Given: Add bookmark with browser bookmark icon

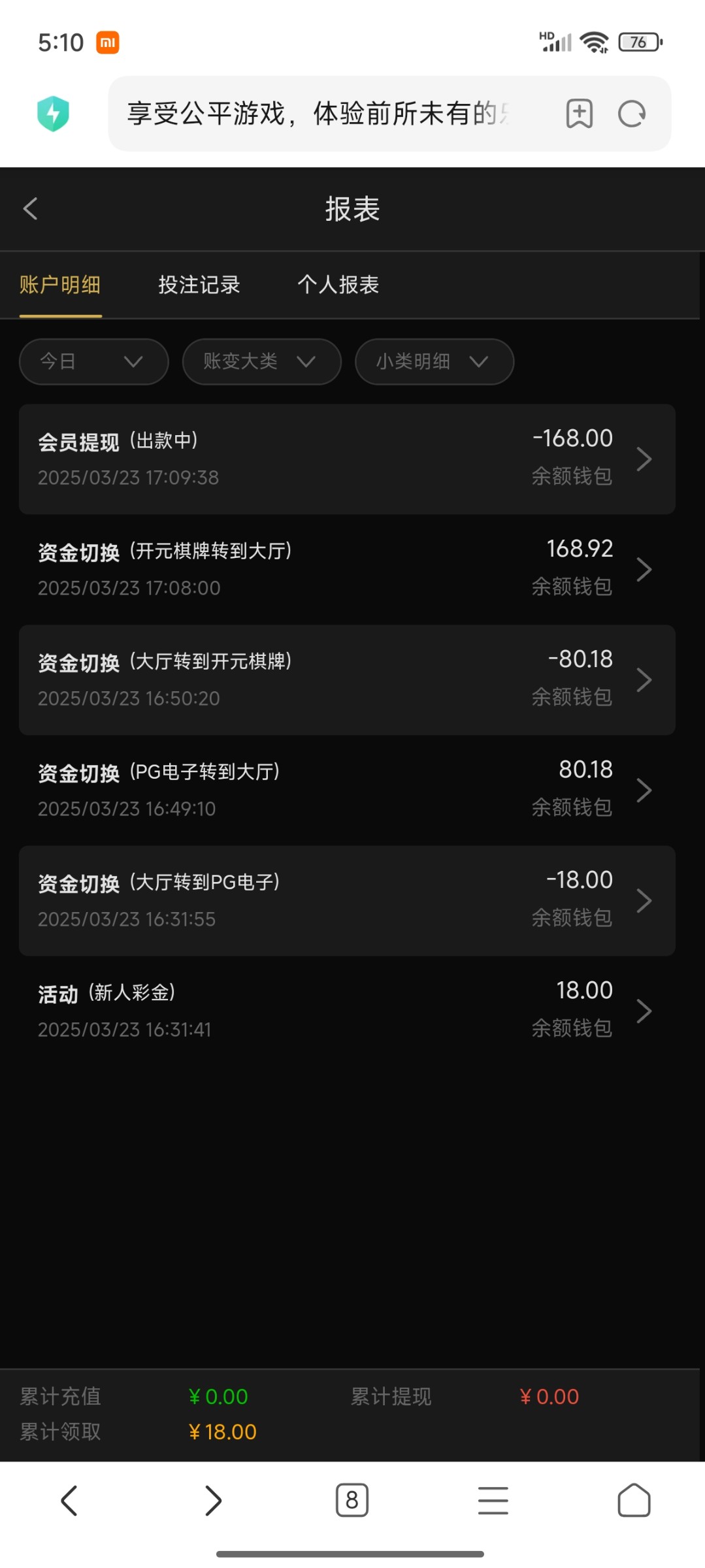Looking at the screenshot, I should (x=580, y=114).
